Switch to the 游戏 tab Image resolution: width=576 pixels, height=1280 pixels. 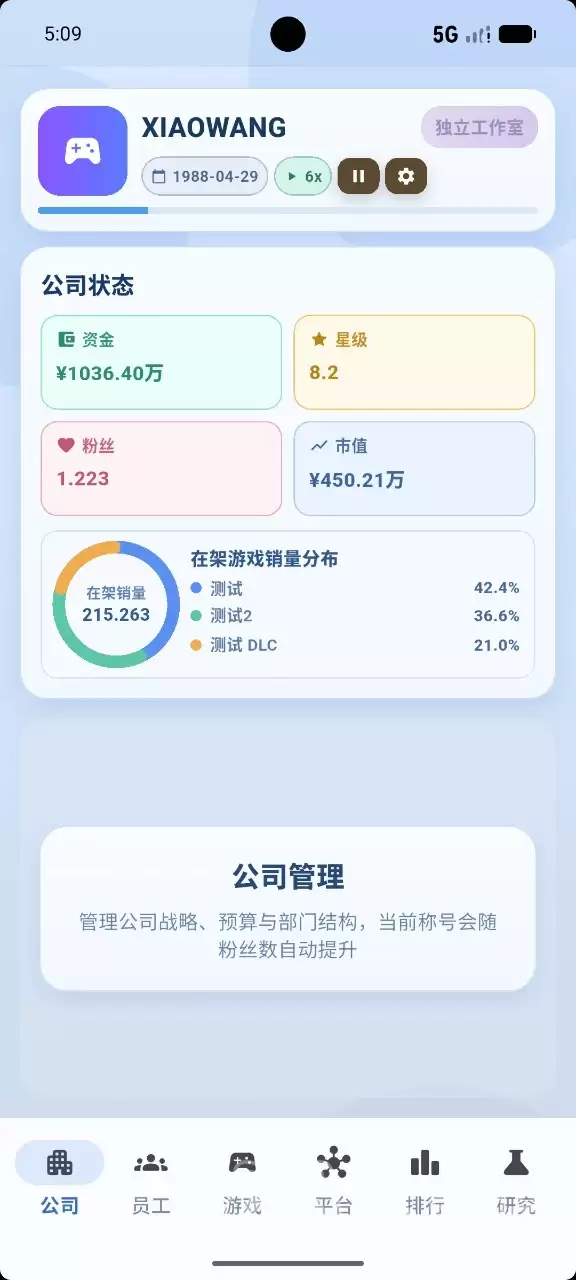[242, 1180]
